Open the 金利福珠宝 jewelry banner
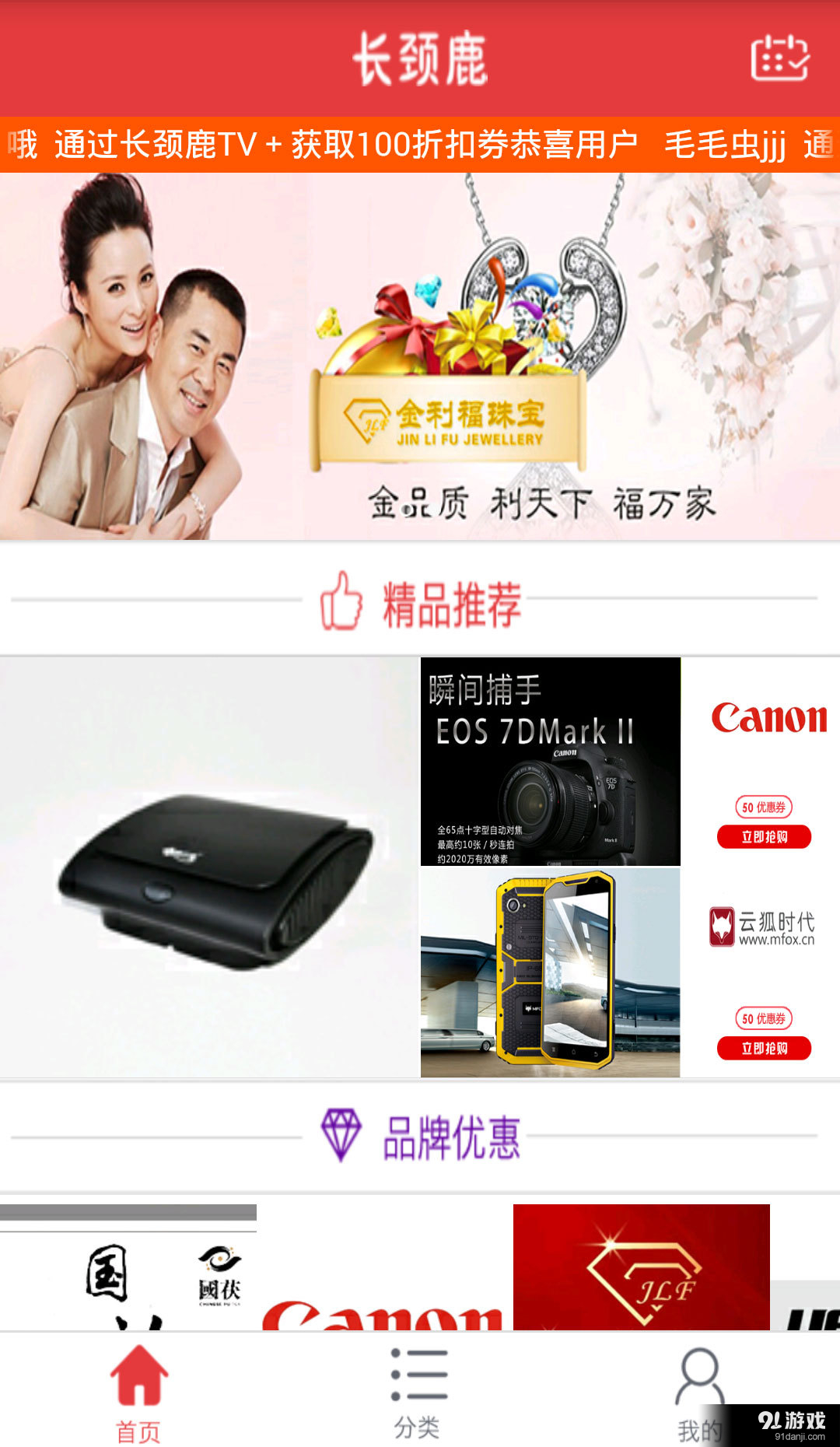Screen dimensions: 840x1447 420,358
